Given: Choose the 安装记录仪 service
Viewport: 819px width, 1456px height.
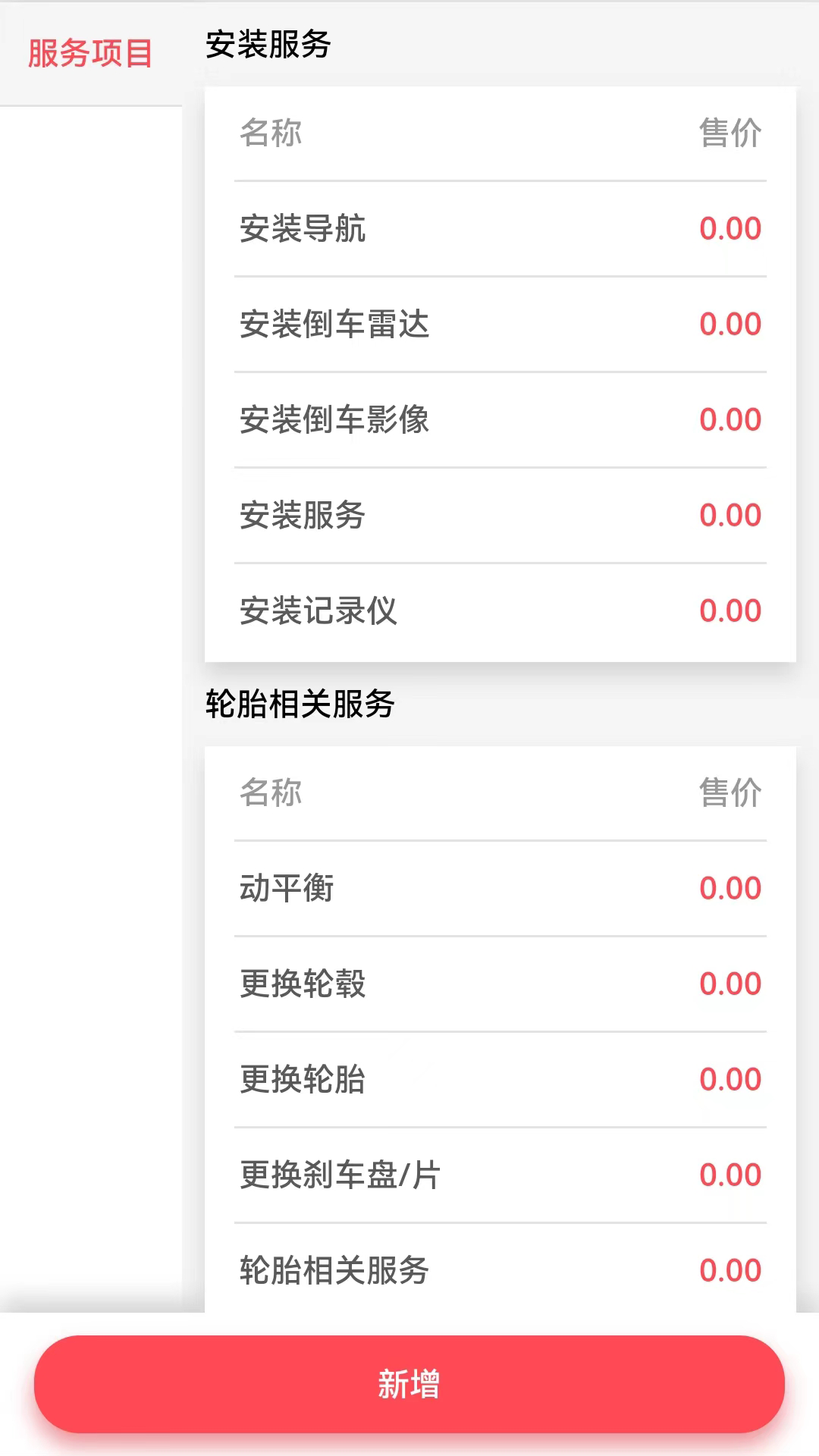Looking at the screenshot, I should (x=500, y=611).
